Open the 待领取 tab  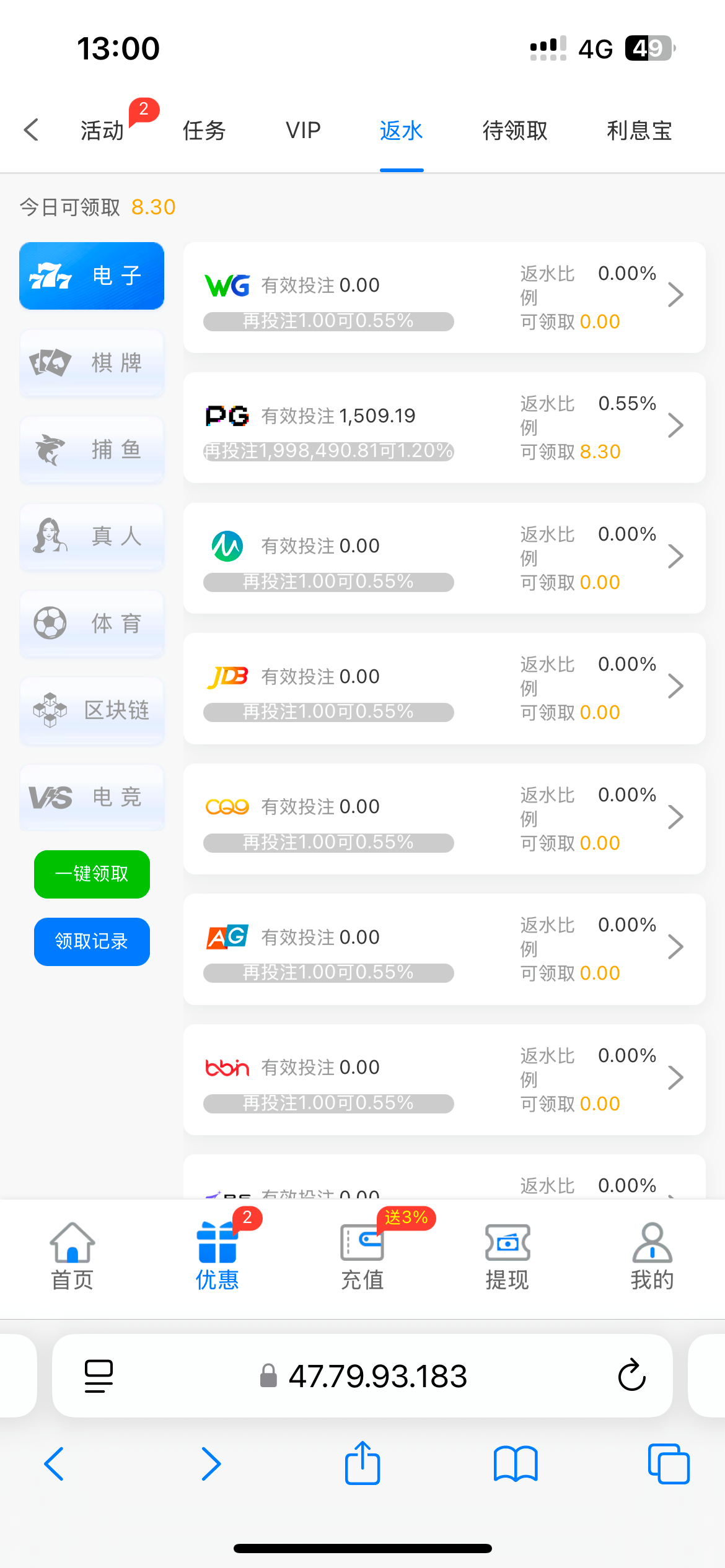(515, 131)
